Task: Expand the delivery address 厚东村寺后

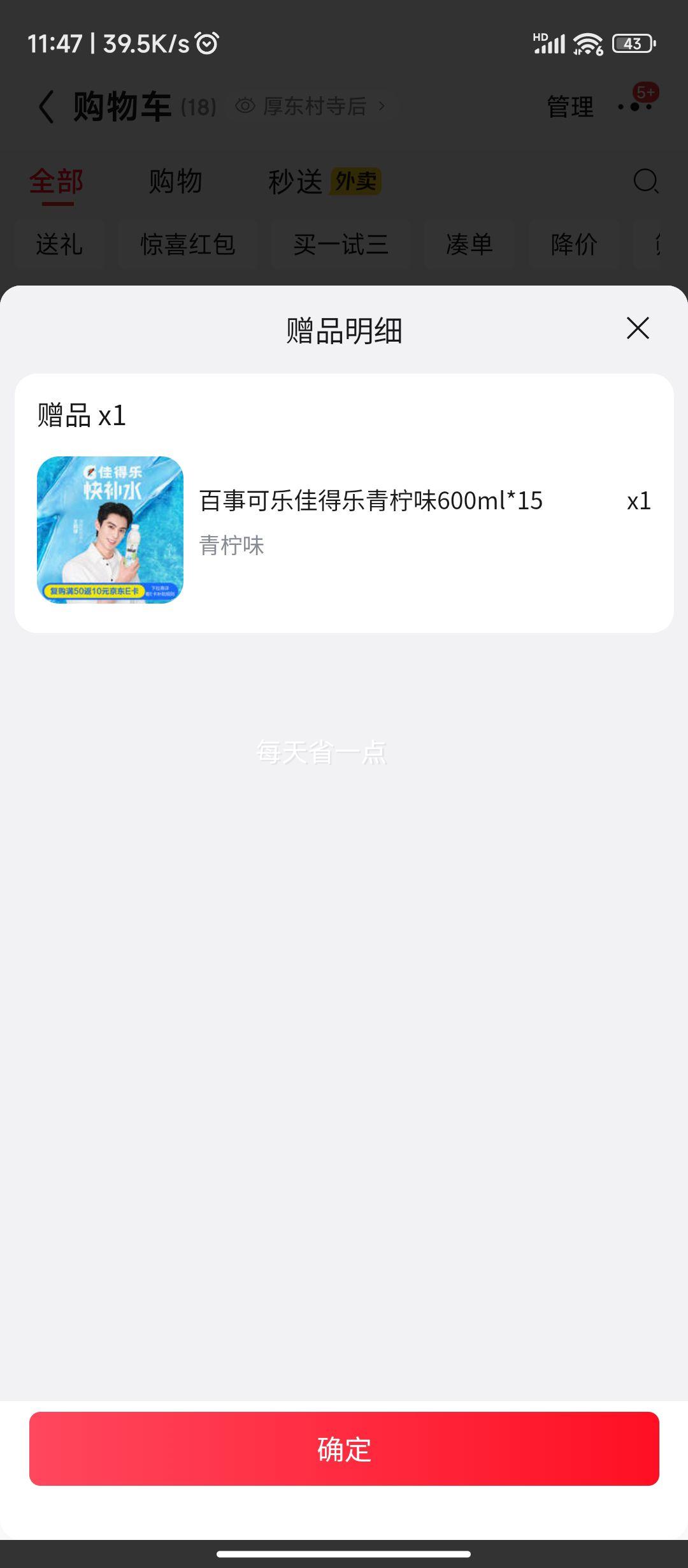Action: [x=317, y=106]
